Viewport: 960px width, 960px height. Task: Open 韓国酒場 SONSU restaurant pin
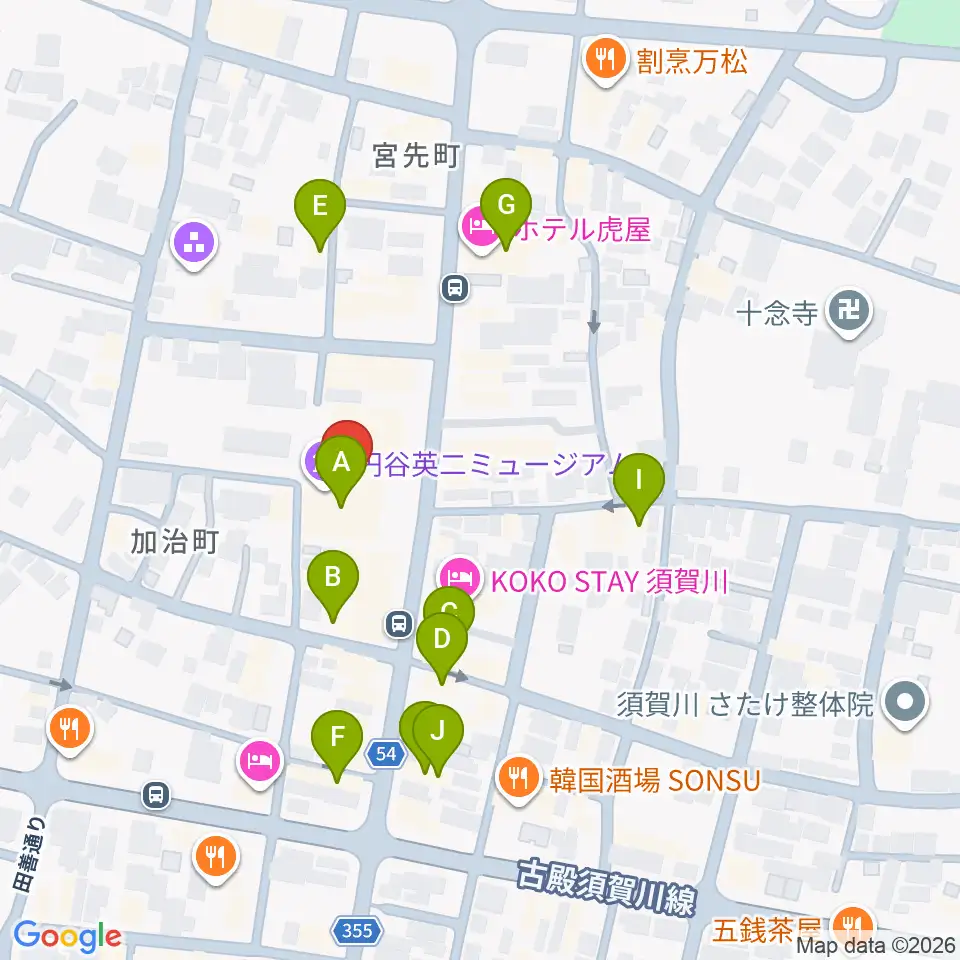pyautogui.click(x=519, y=780)
